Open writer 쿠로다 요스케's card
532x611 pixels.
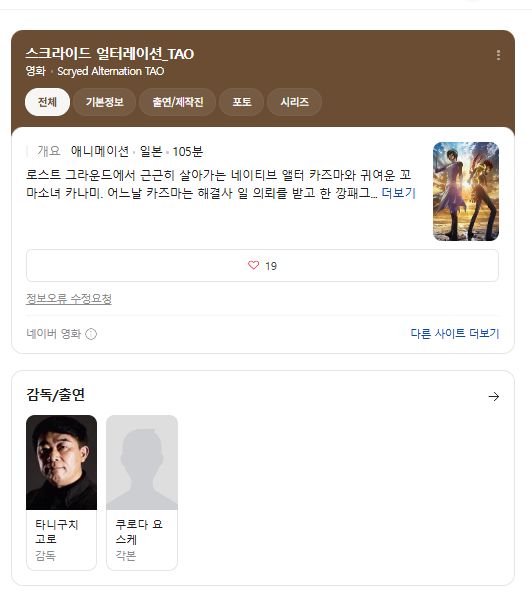pyautogui.click(x=142, y=493)
